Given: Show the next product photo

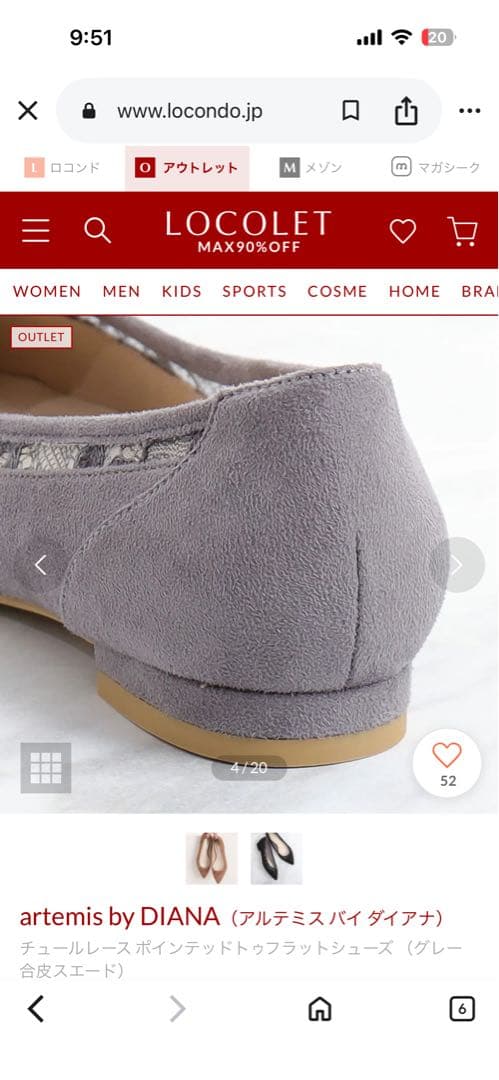Looking at the screenshot, I should click(457, 565).
